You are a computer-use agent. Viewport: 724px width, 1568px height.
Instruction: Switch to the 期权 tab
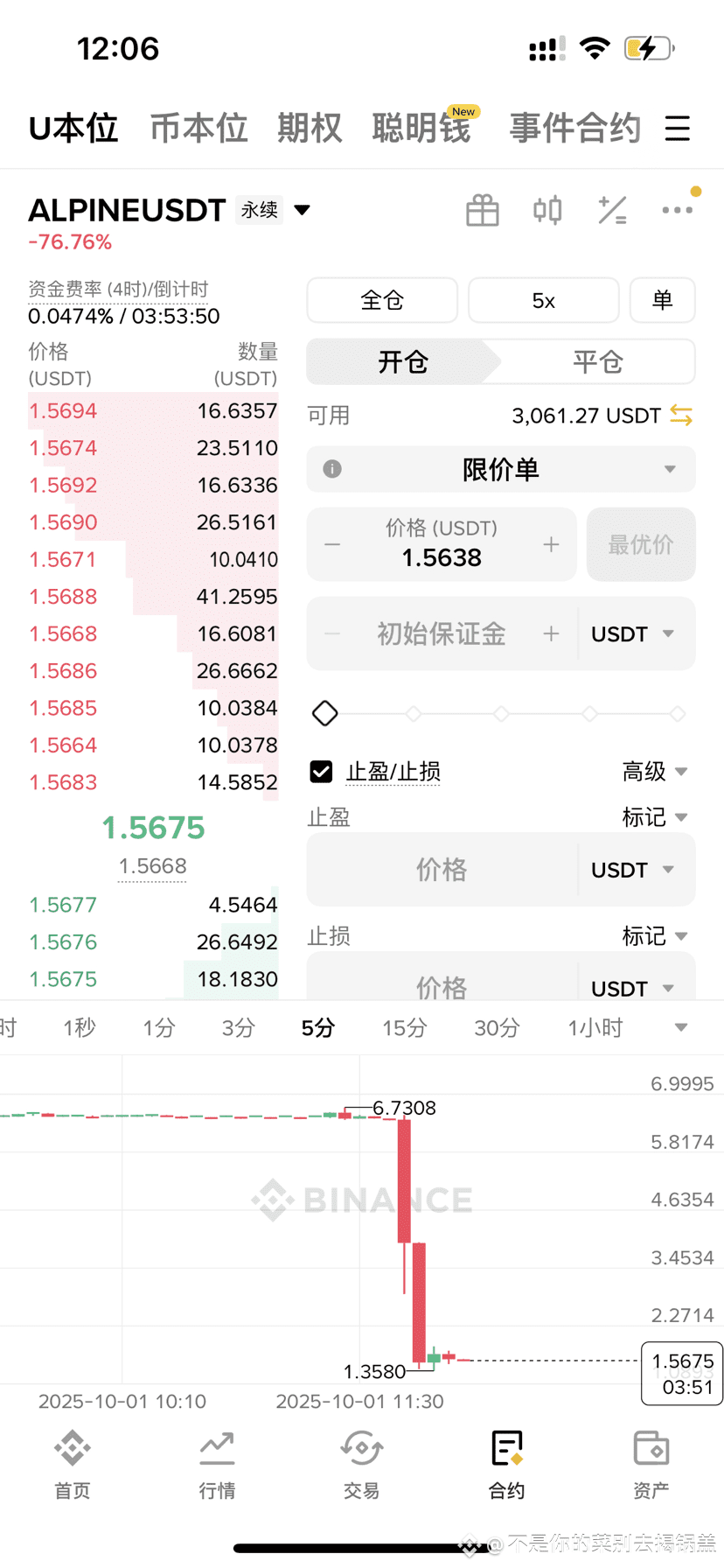(310, 129)
